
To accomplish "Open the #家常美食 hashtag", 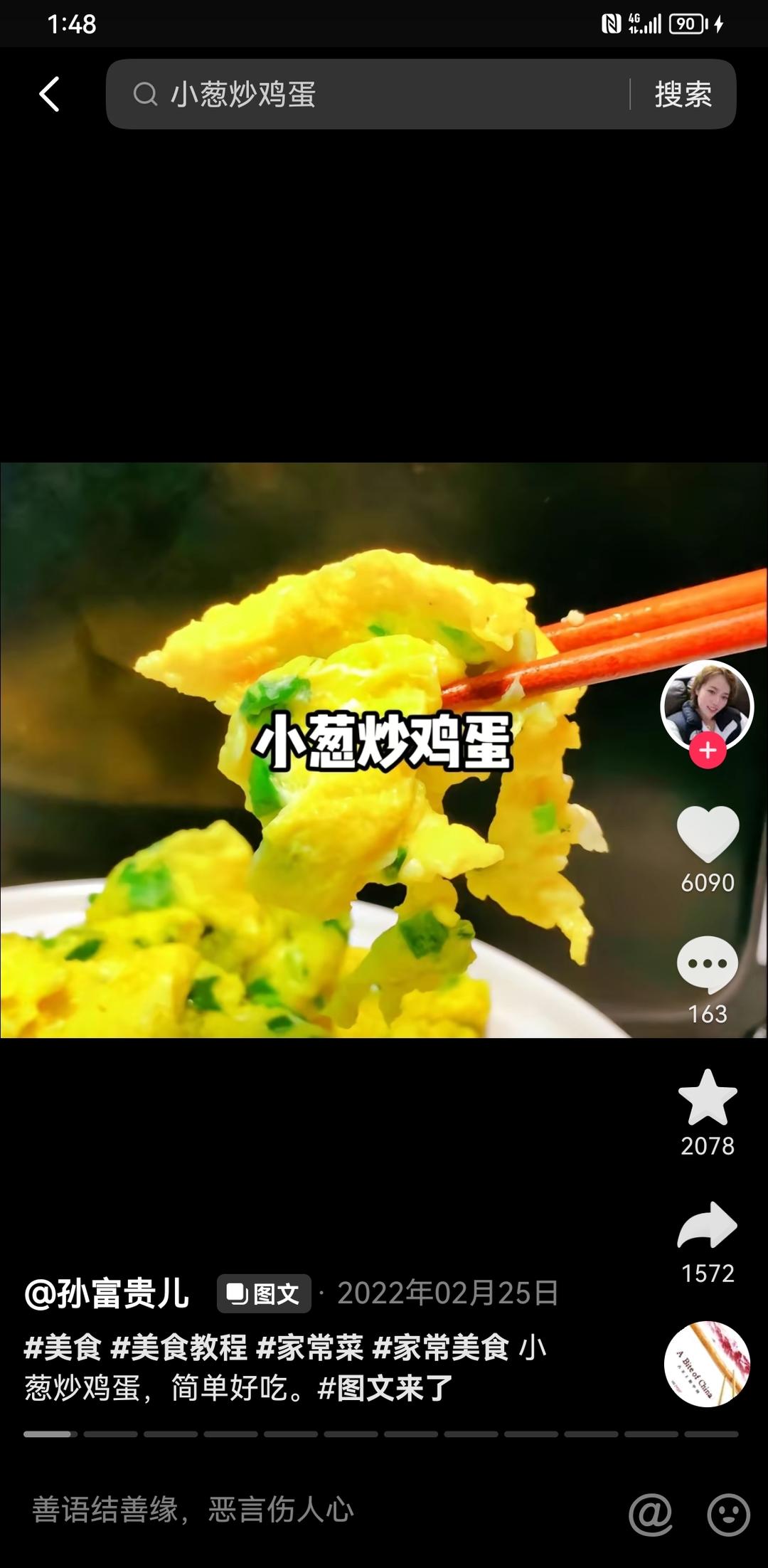I will 441,1347.
